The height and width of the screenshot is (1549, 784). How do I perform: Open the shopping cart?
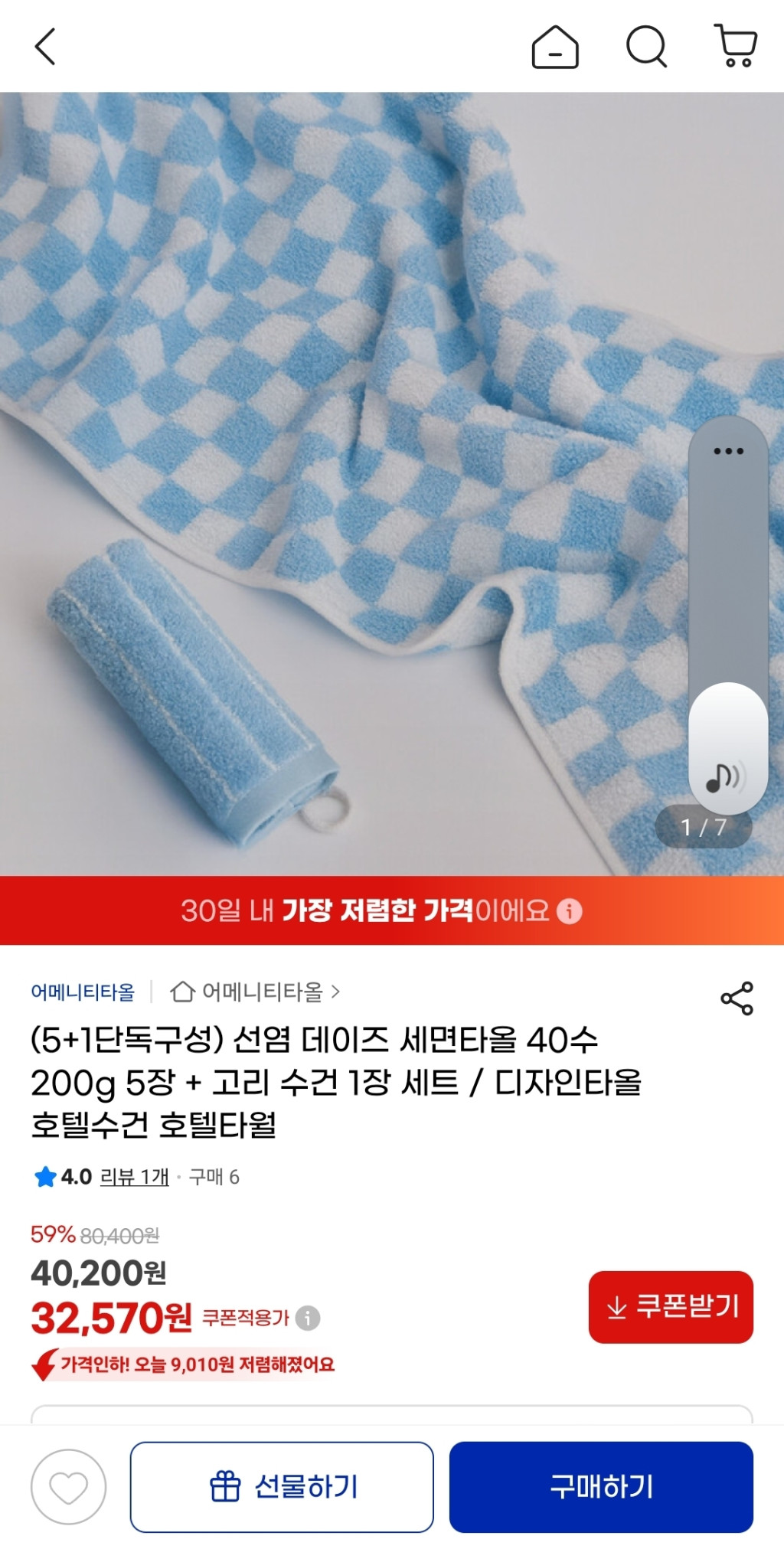[x=736, y=47]
